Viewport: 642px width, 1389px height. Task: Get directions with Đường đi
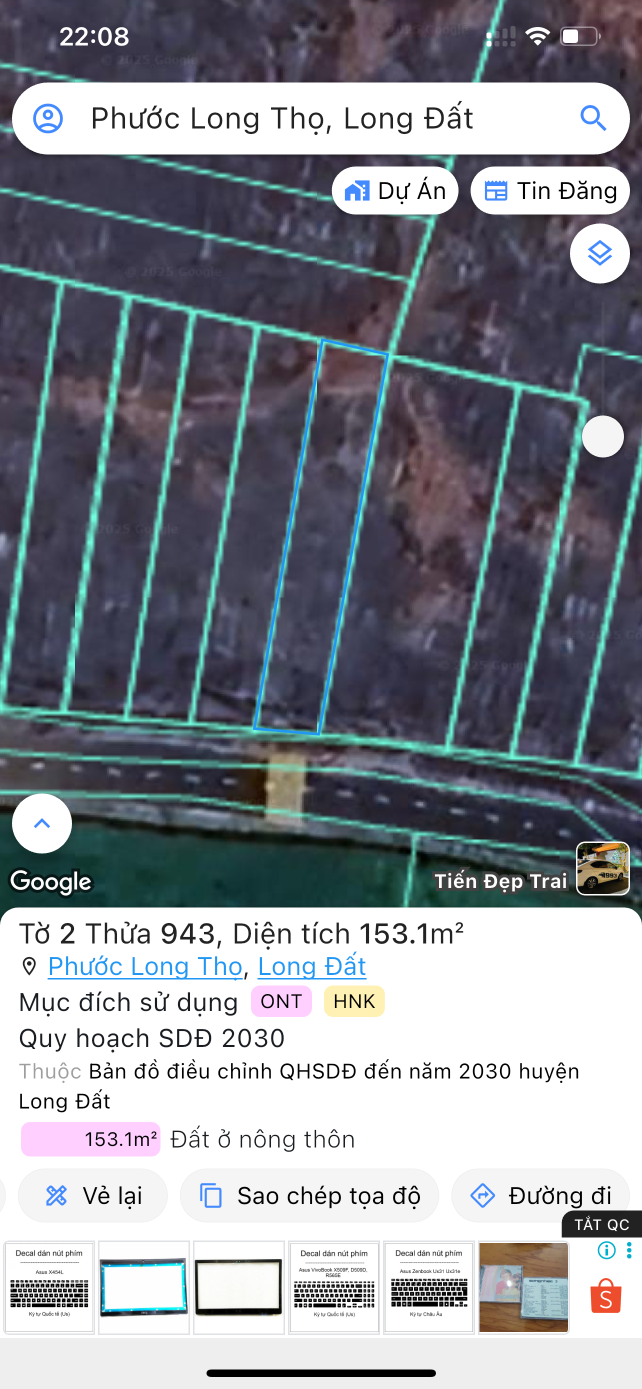(x=540, y=1195)
